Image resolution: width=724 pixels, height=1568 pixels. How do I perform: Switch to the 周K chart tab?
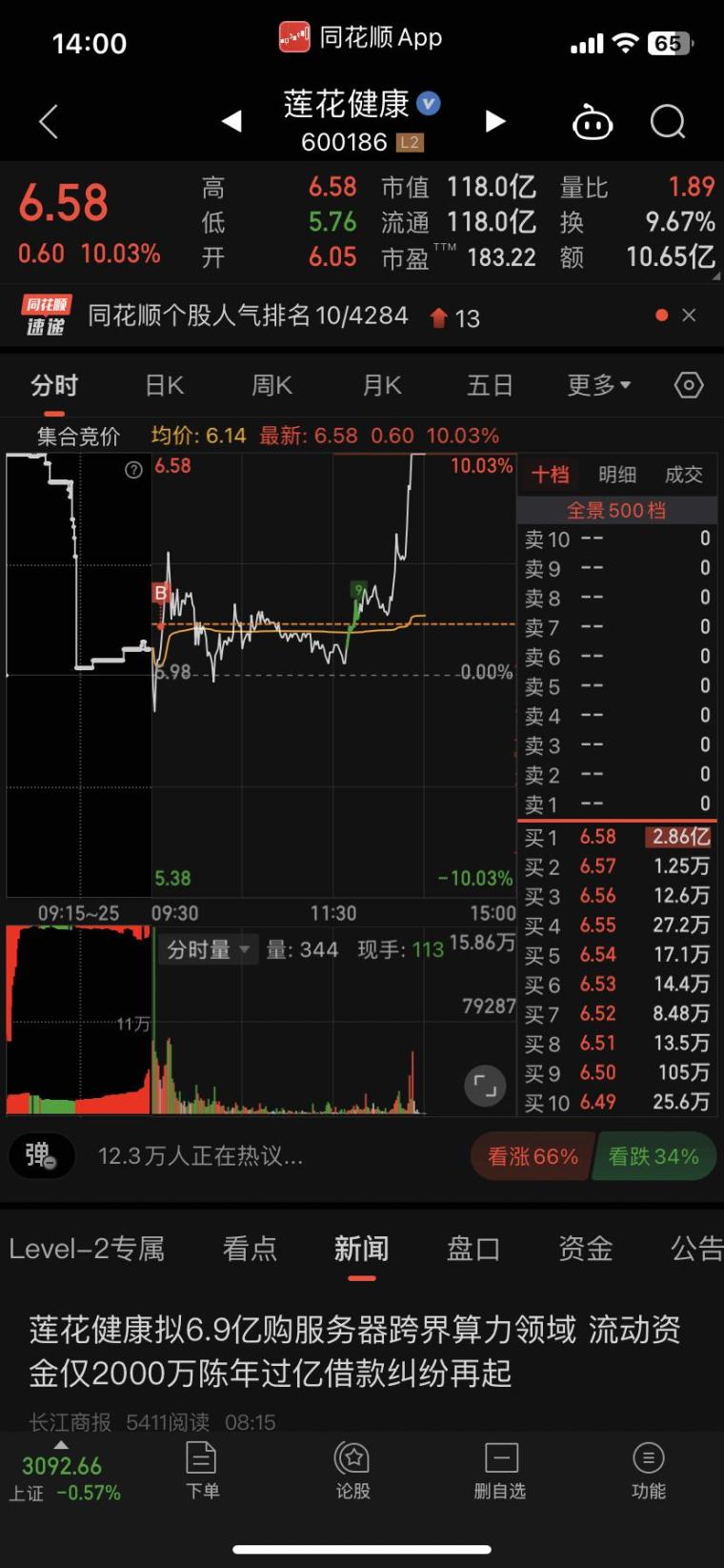[271, 385]
